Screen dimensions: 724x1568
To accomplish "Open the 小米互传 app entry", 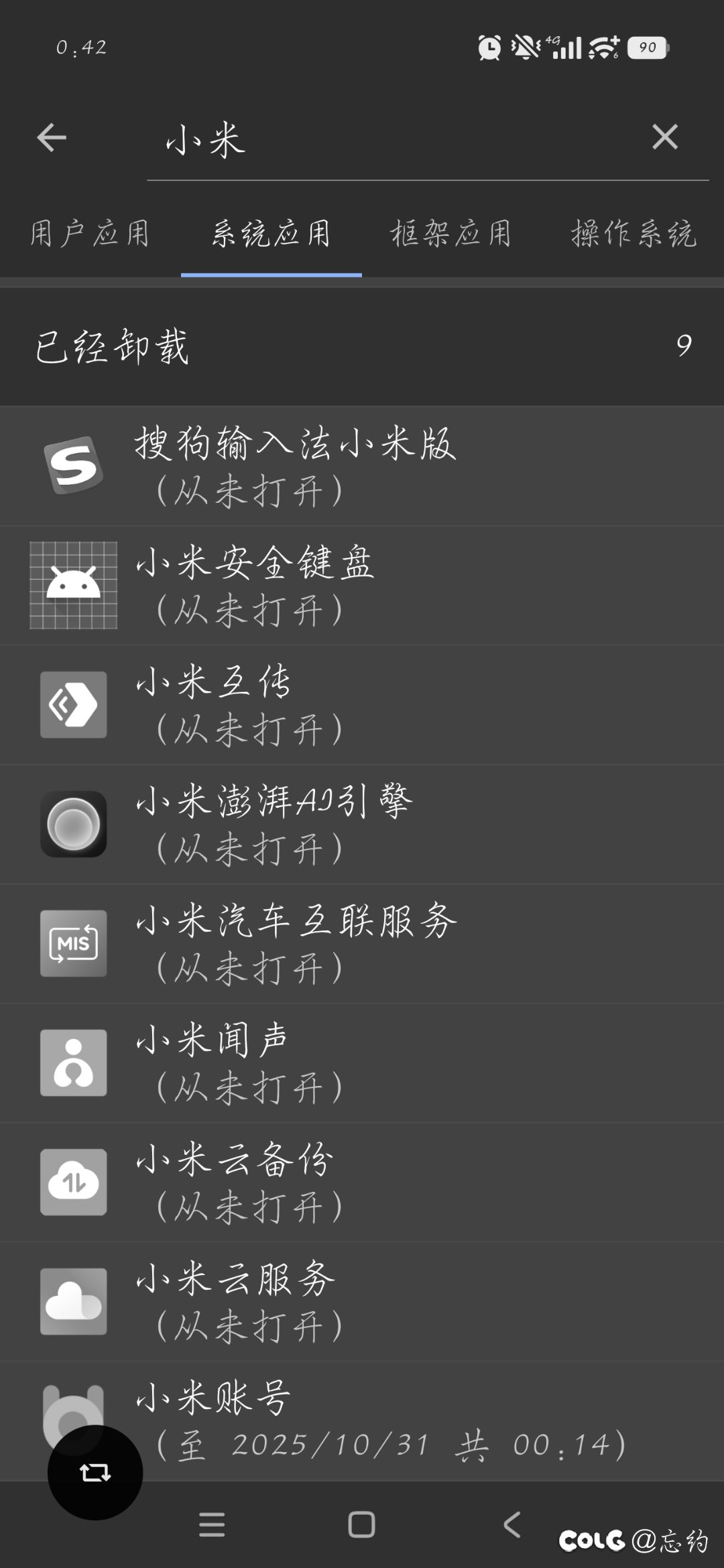I will pyautogui.click(x=362, y=705).
